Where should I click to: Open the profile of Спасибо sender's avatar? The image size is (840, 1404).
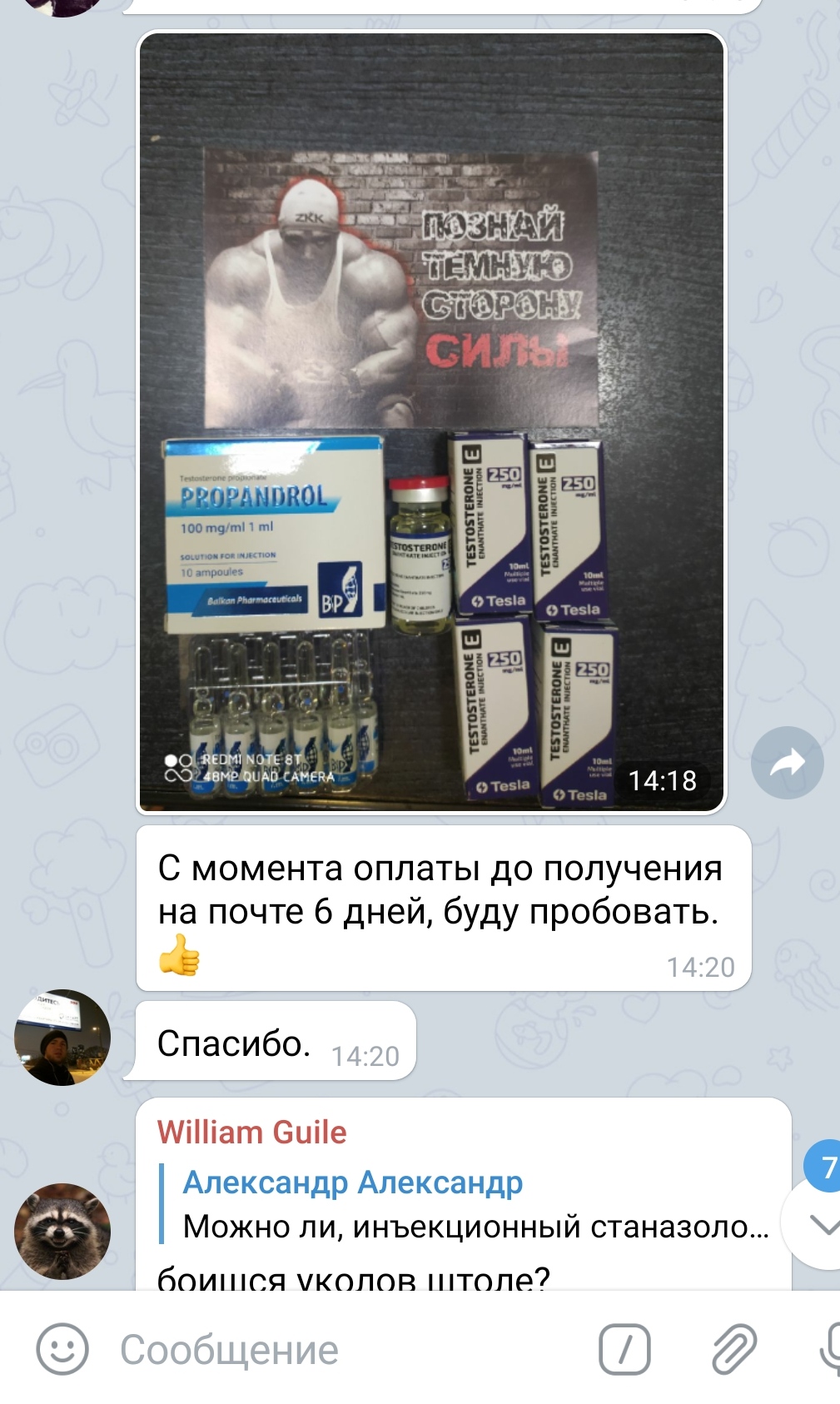(x=62, y=1038)
